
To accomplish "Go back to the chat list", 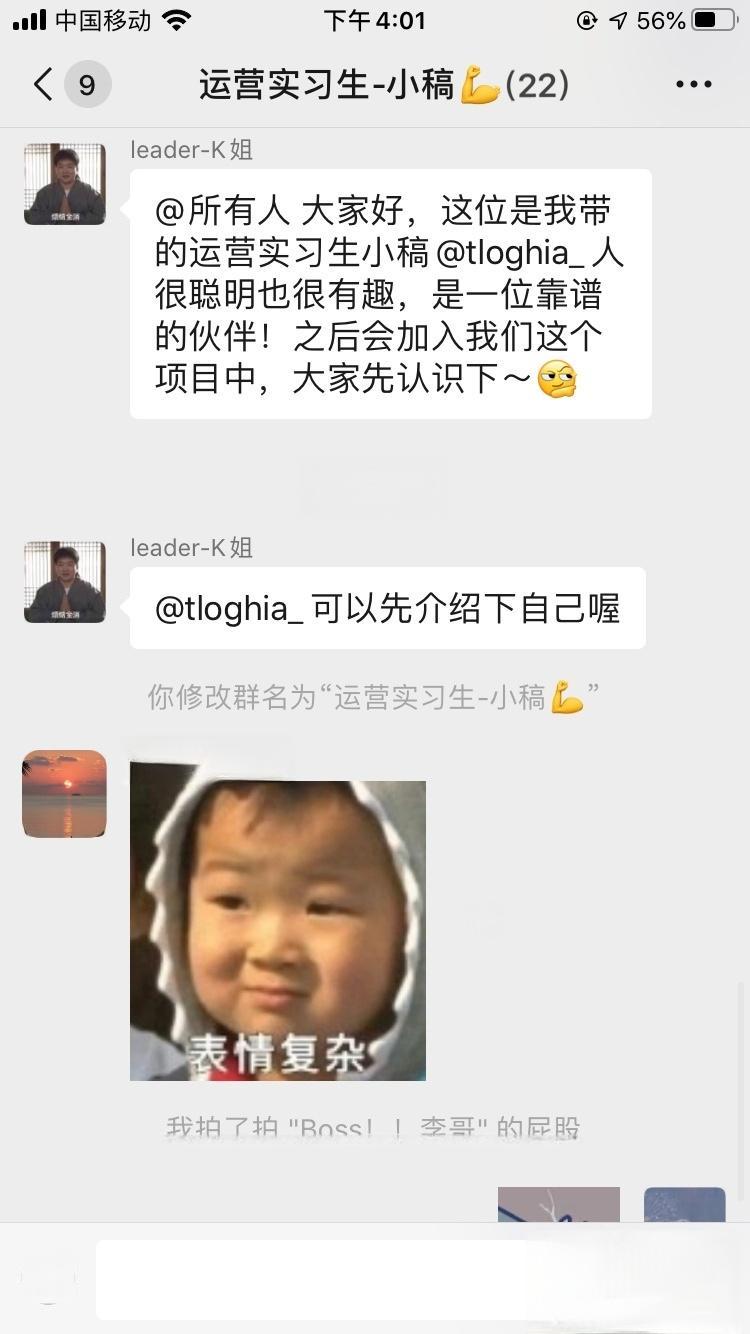I will (x=42, y=85).
